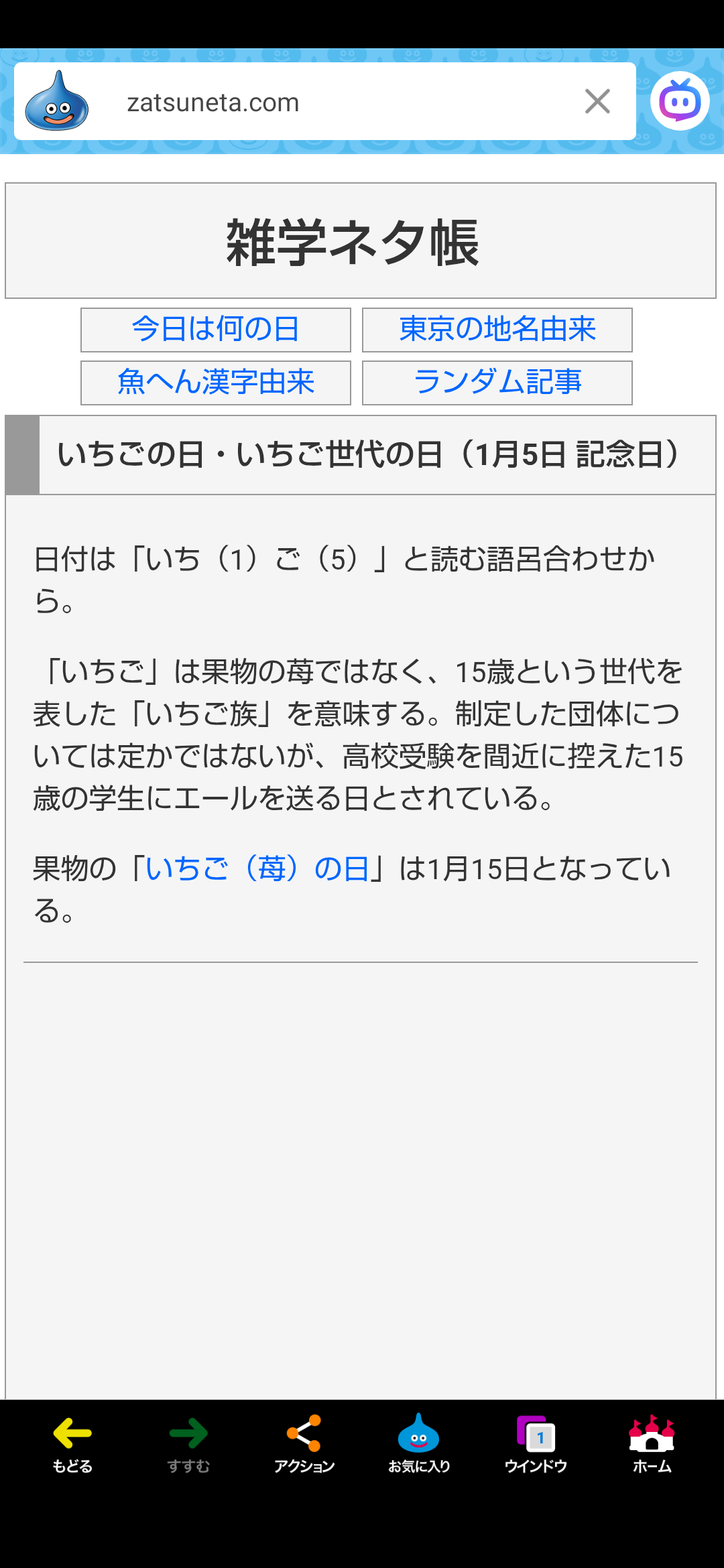Open a ランダム記事
The height and width of the screenshot is (1568, 724).
[497, 383]
